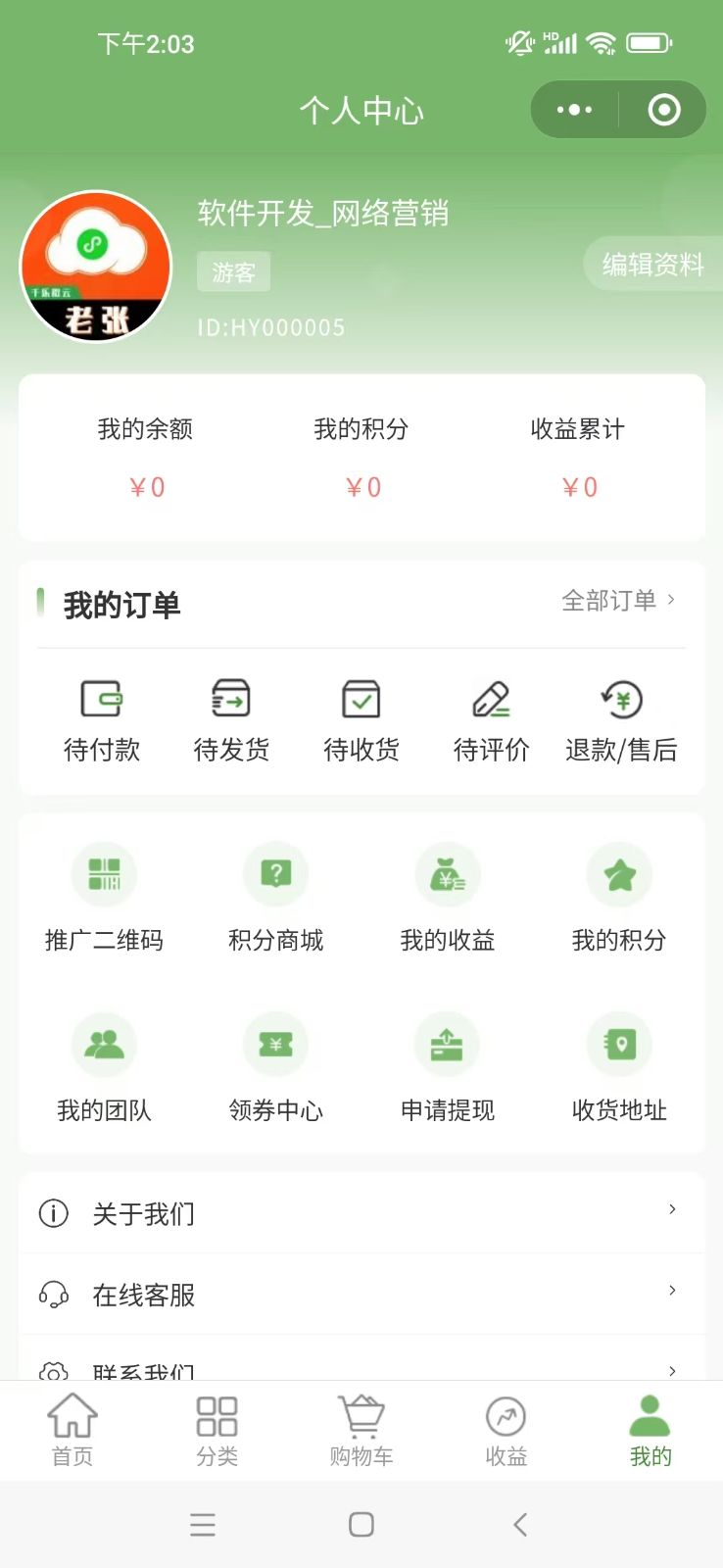Open 待发货 orders awaiting shipment
Image resolution: width=723 pixels, height=1568 pixels.
click(231, 721)
